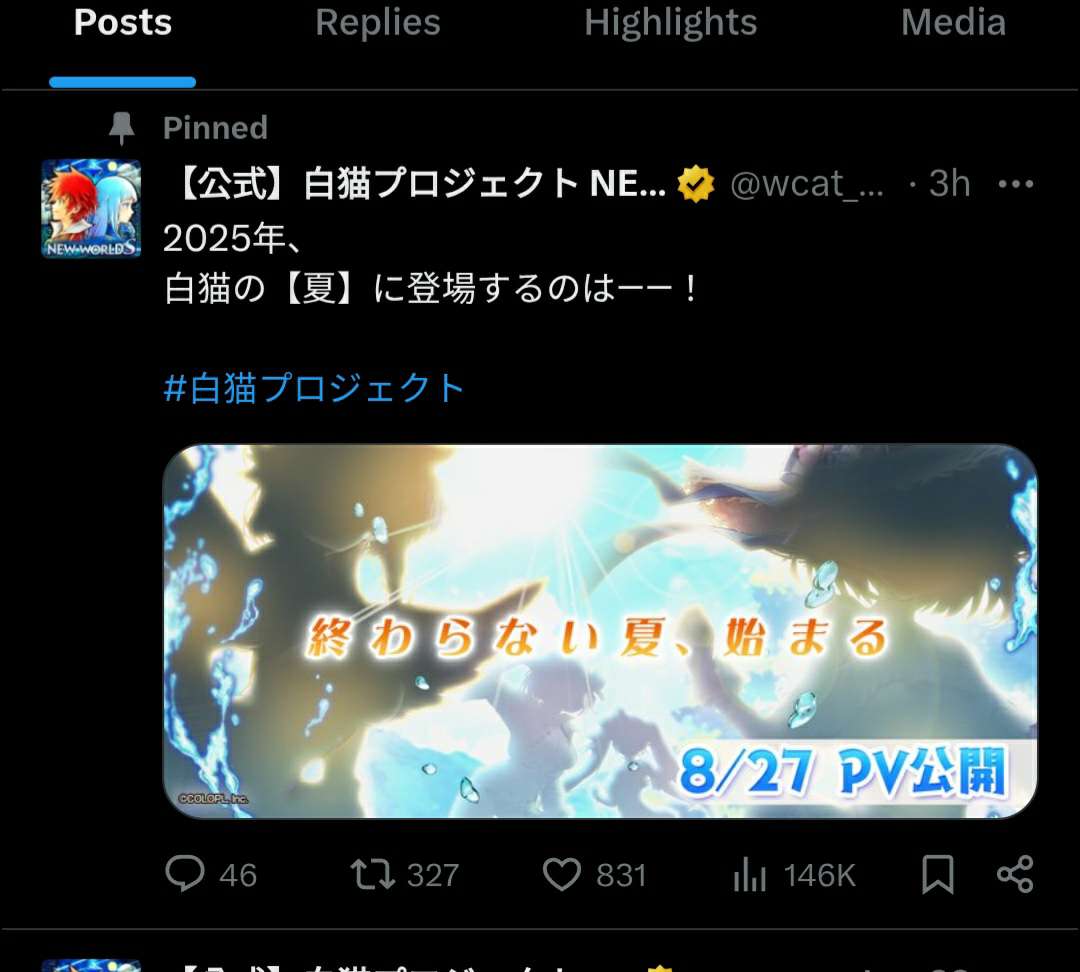Like the pinned post with 831 likes
The width and height of the screenshot is (1080, 972).
click(x=561, y=875)
